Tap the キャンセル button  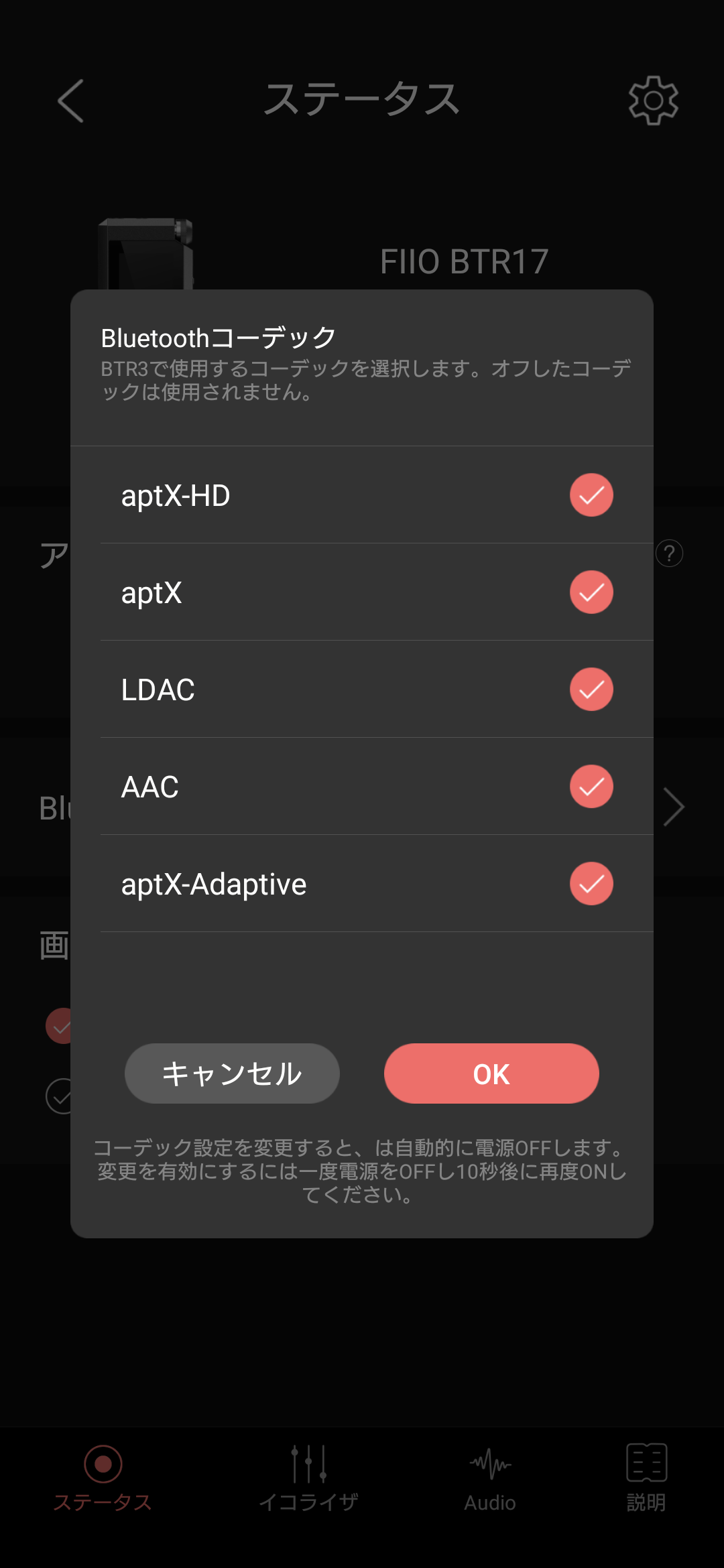(232, 1073)
